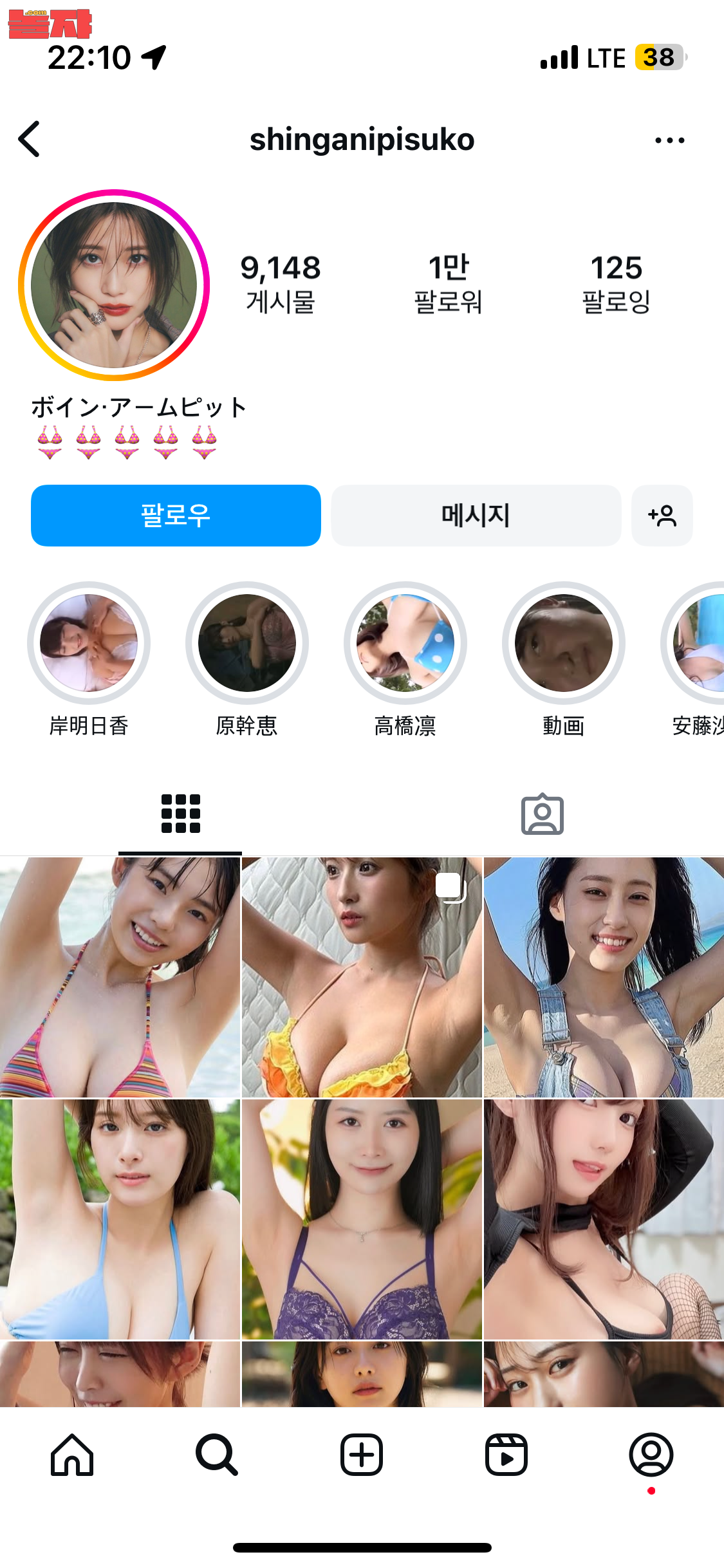Send a message via 메시지 button
The height and width of the screenshot is (1568, 724).
click(x=476, y=516)
